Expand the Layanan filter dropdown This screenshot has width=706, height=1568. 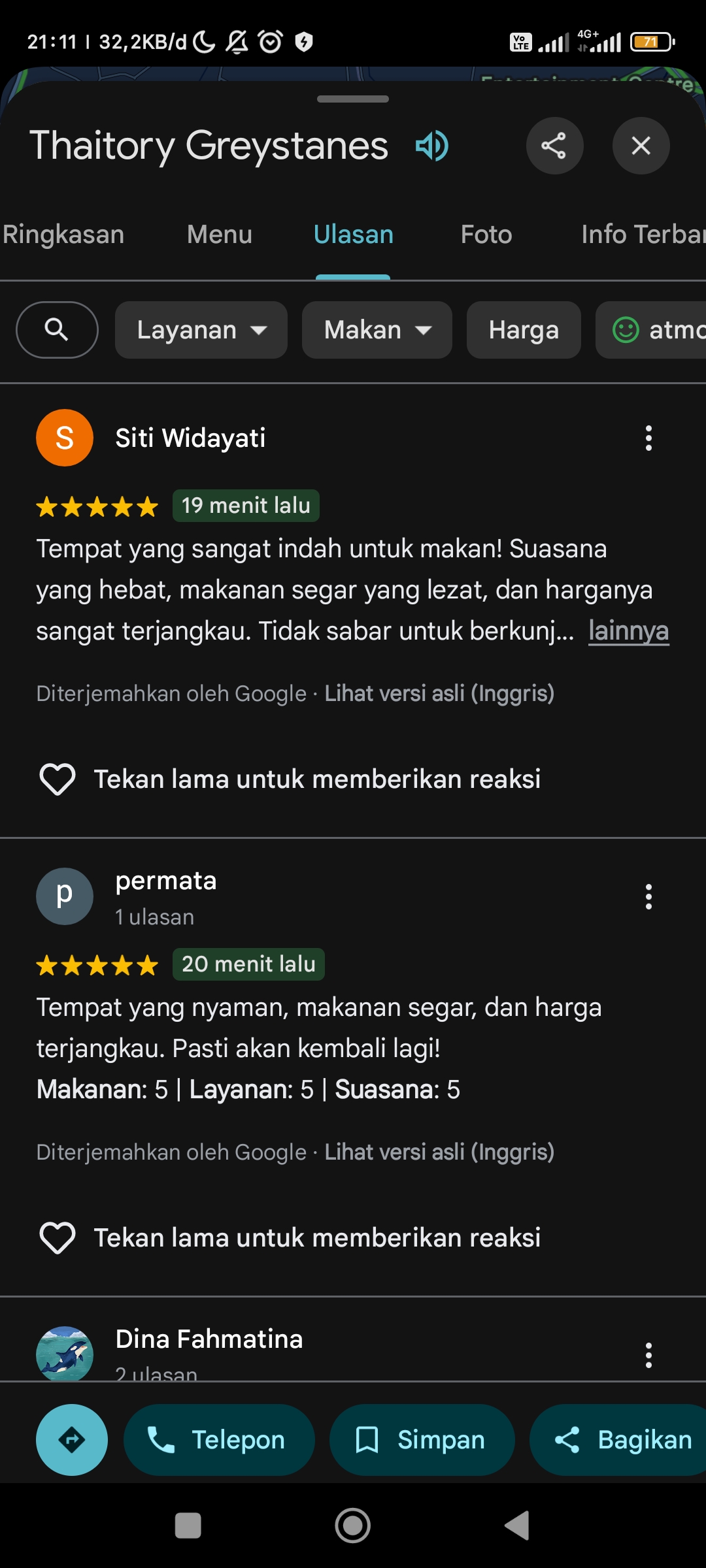pyautogui.click(x=201, y=330)
